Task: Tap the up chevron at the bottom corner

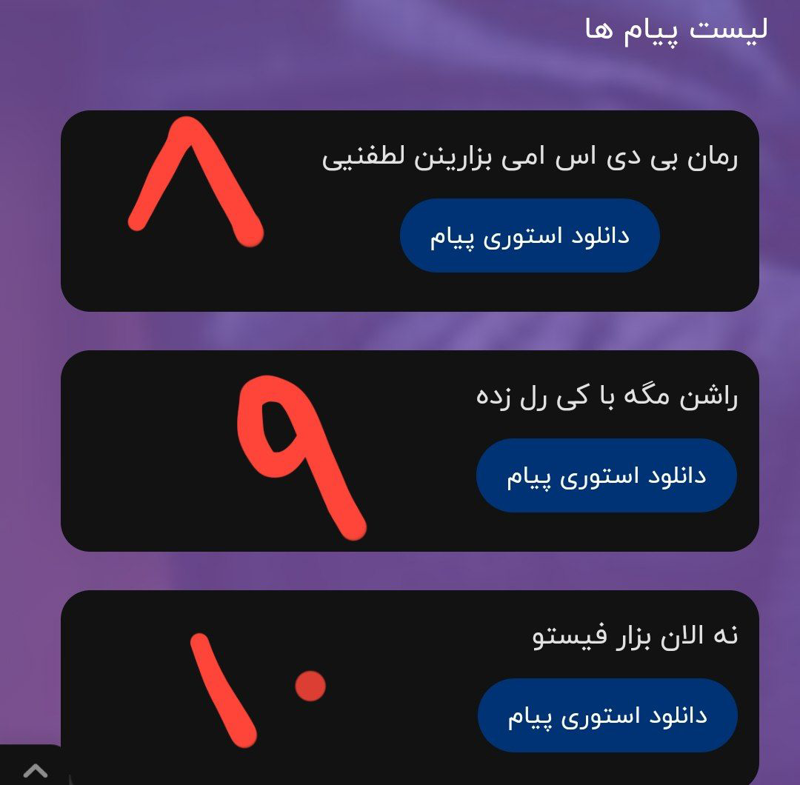Action: (x=35, y=769)
